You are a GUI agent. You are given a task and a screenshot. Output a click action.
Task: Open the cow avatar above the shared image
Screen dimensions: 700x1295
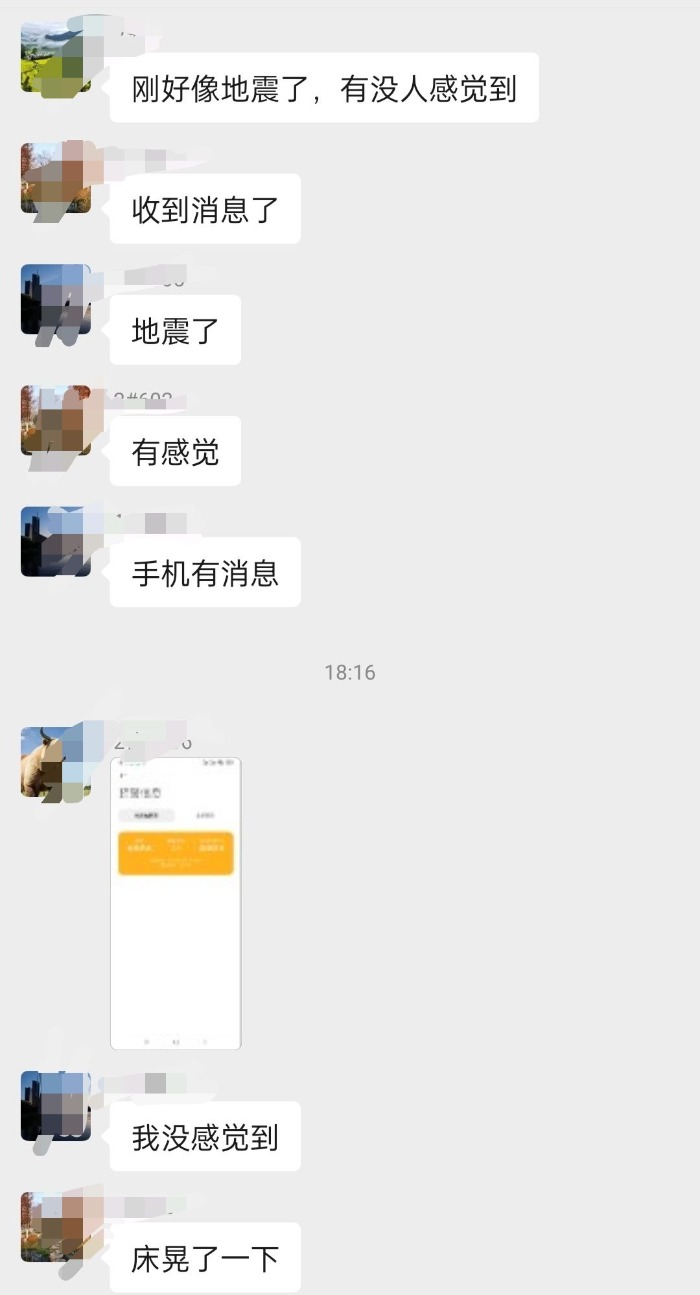pyautogui.click(x=56, y=763)
